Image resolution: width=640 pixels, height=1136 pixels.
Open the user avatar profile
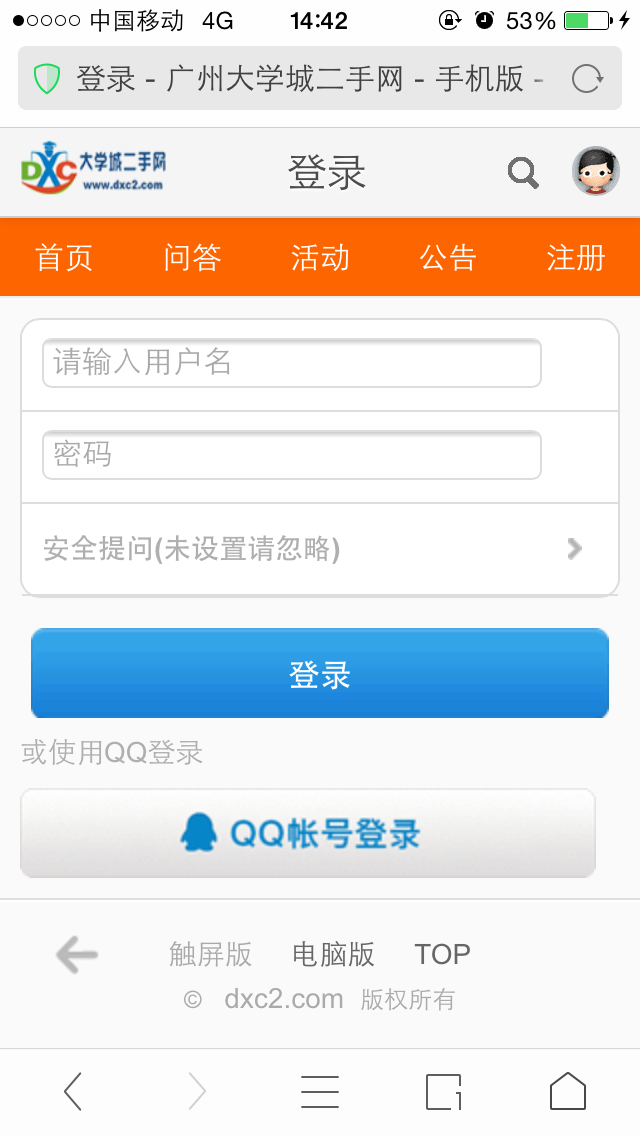coord(595,171)
